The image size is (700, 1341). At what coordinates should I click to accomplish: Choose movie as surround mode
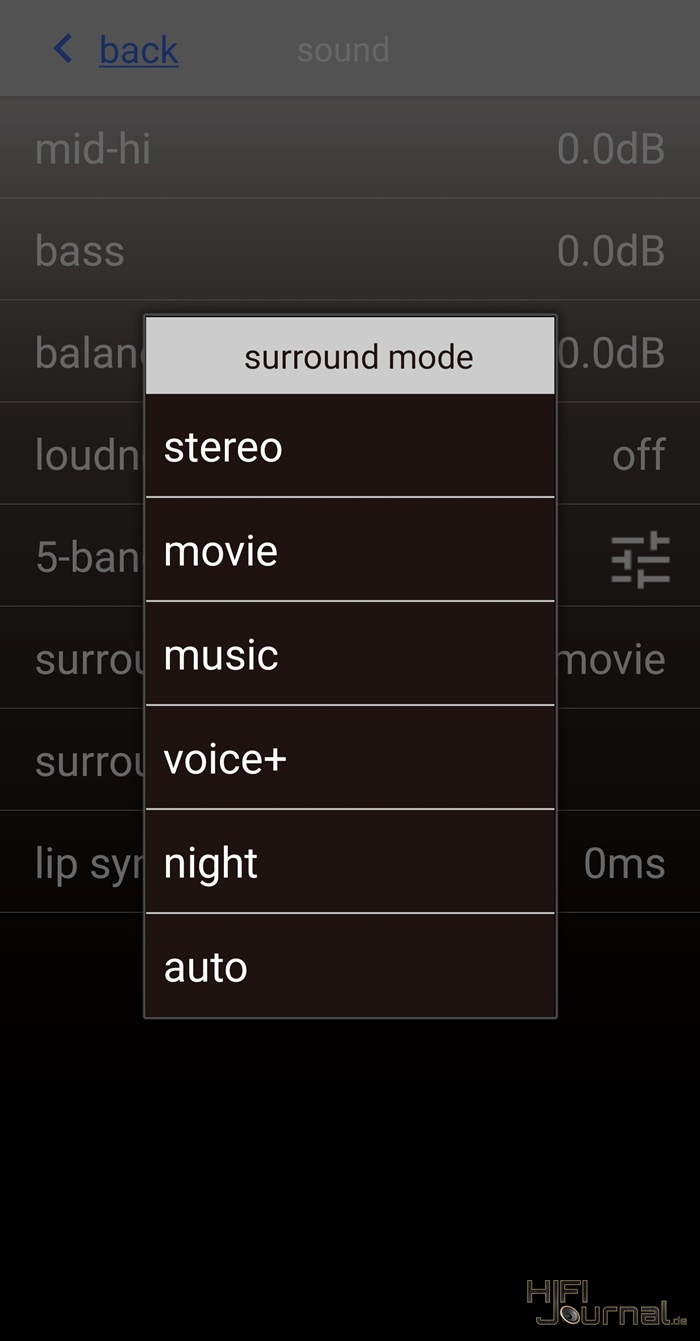[x=350, y=550]
